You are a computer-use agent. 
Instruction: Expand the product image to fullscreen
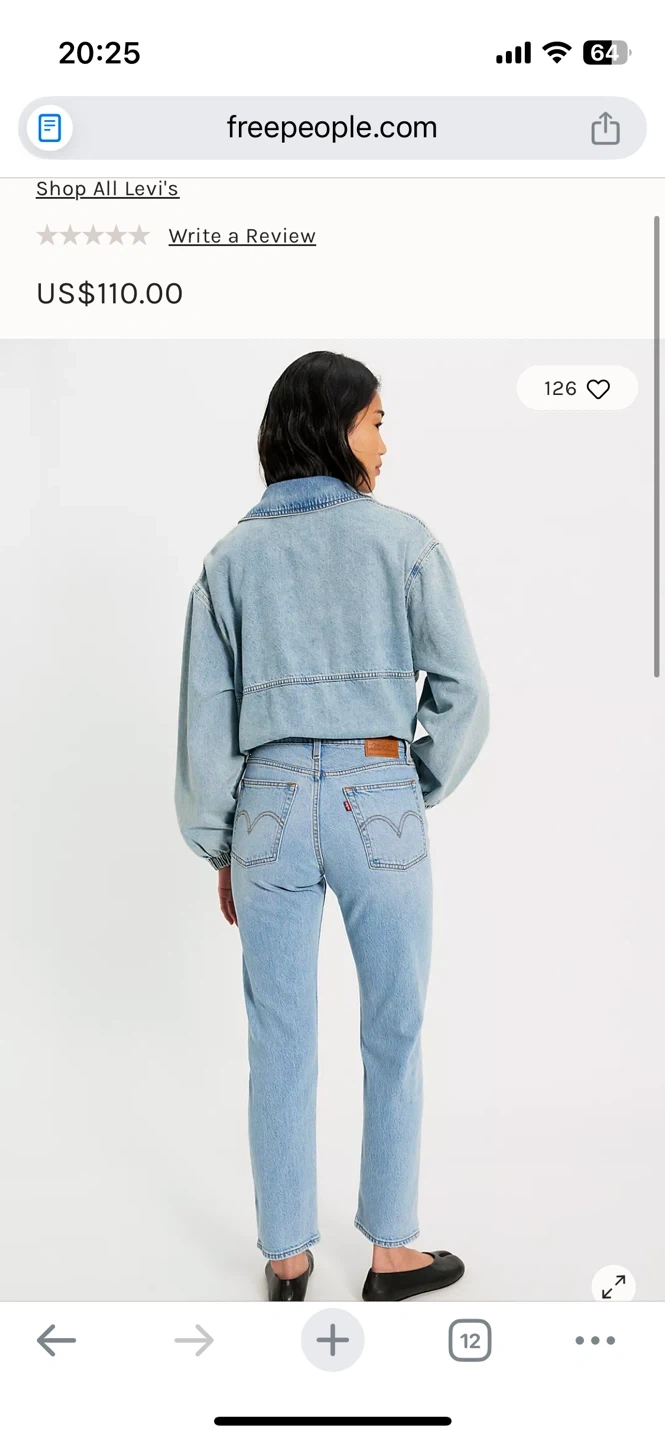pos(614,1286)
